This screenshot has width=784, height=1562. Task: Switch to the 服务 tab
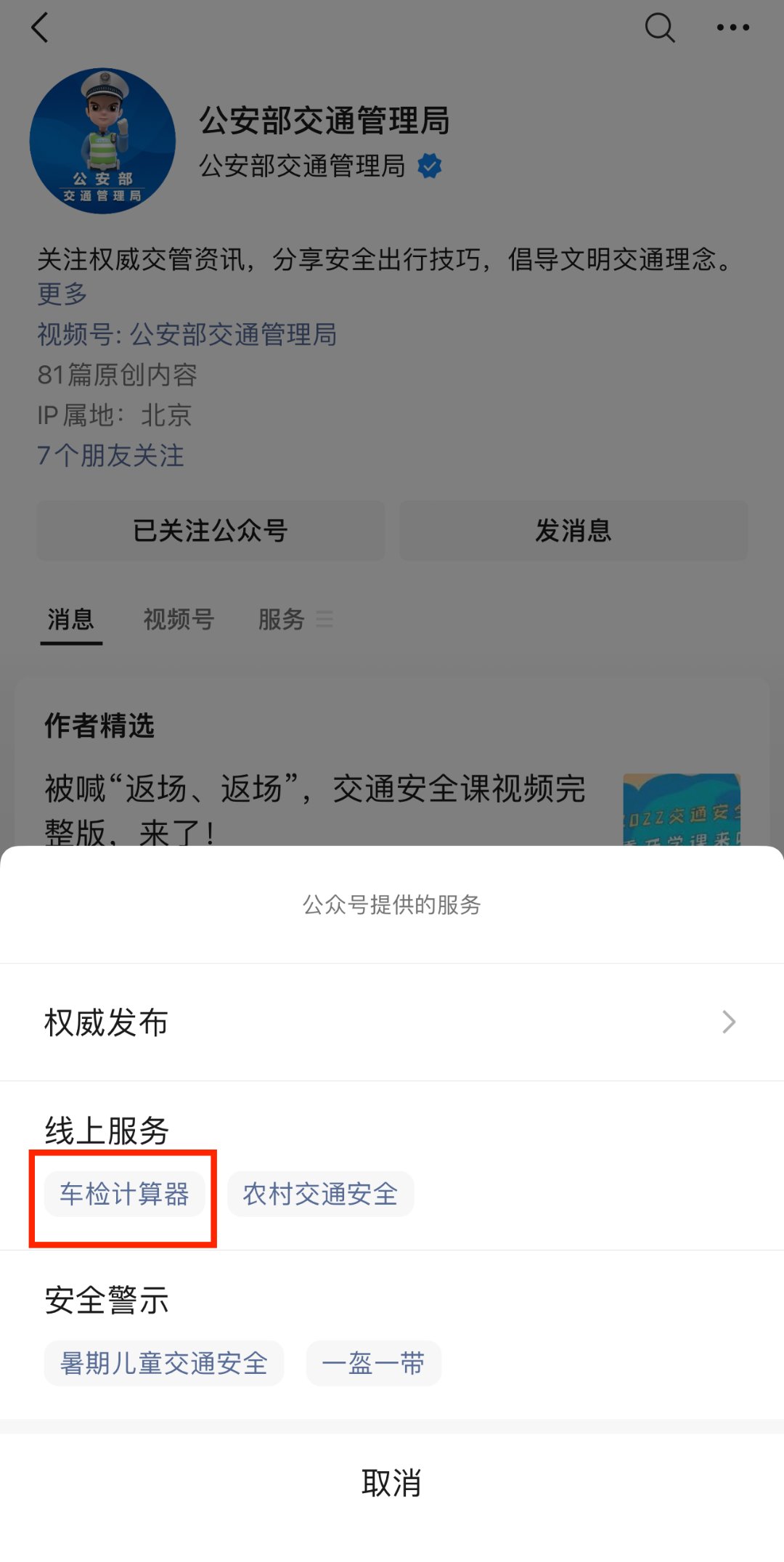coord(283,619)
